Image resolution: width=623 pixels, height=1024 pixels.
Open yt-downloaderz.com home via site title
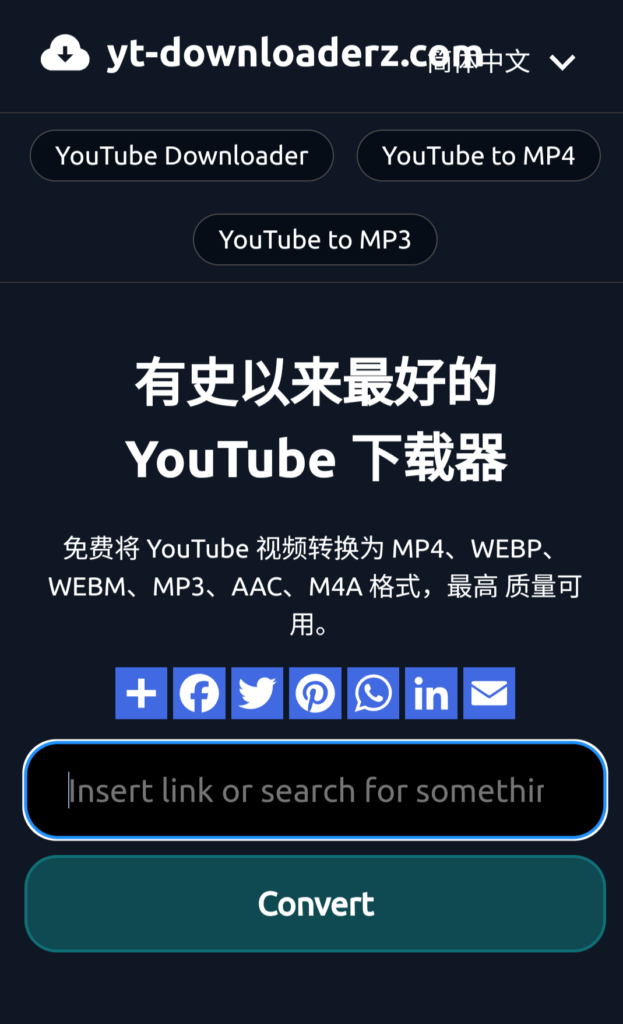point(261,54)
